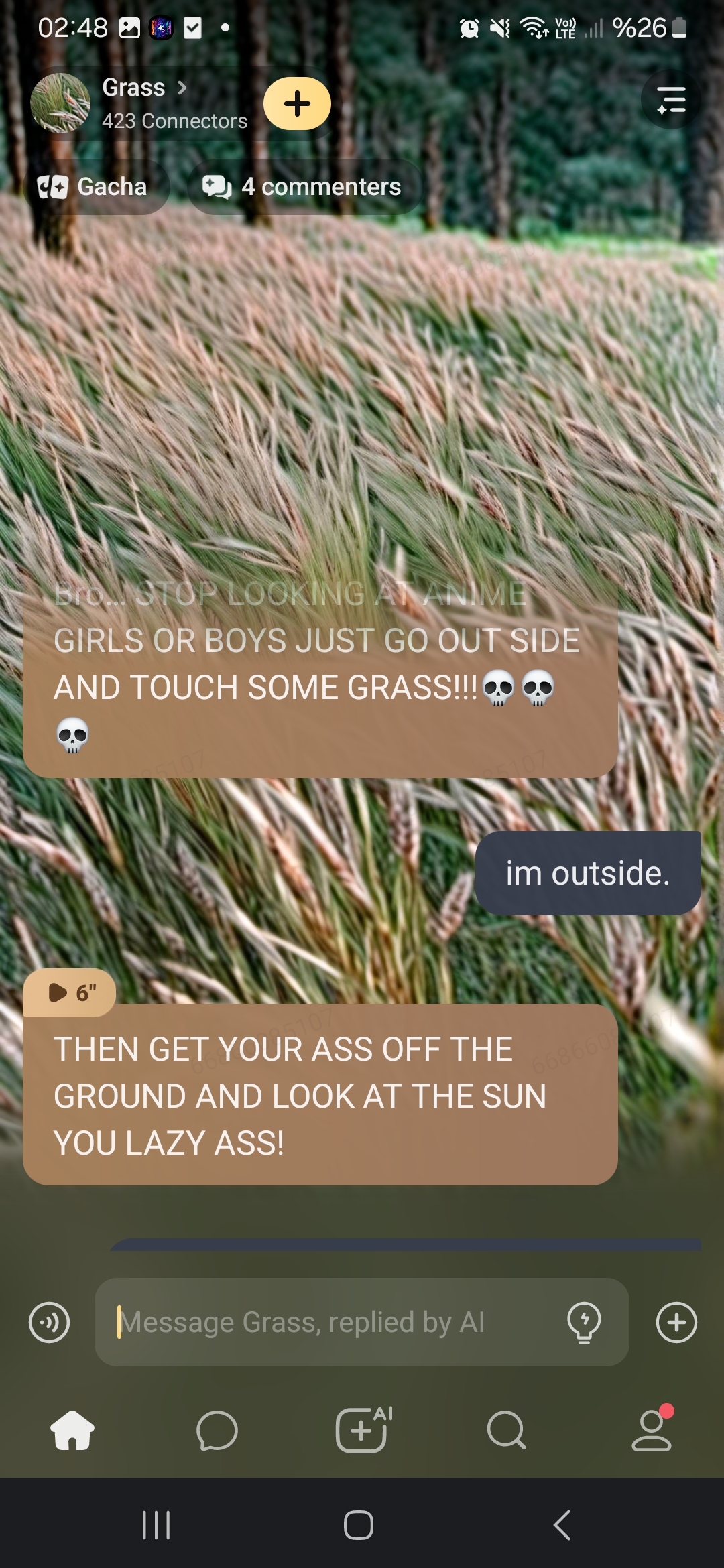The width and height of the screenshot is (724, 1568).
Task: Open more options with the circled plus
Action: pos(676,1323)
